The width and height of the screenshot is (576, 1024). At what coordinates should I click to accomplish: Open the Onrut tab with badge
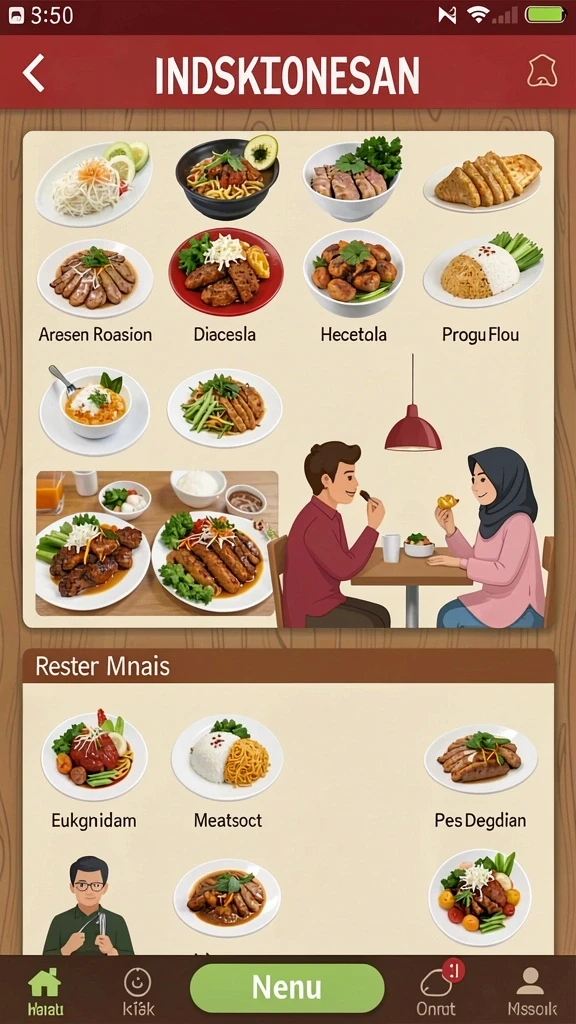click(x=437, y=991)
